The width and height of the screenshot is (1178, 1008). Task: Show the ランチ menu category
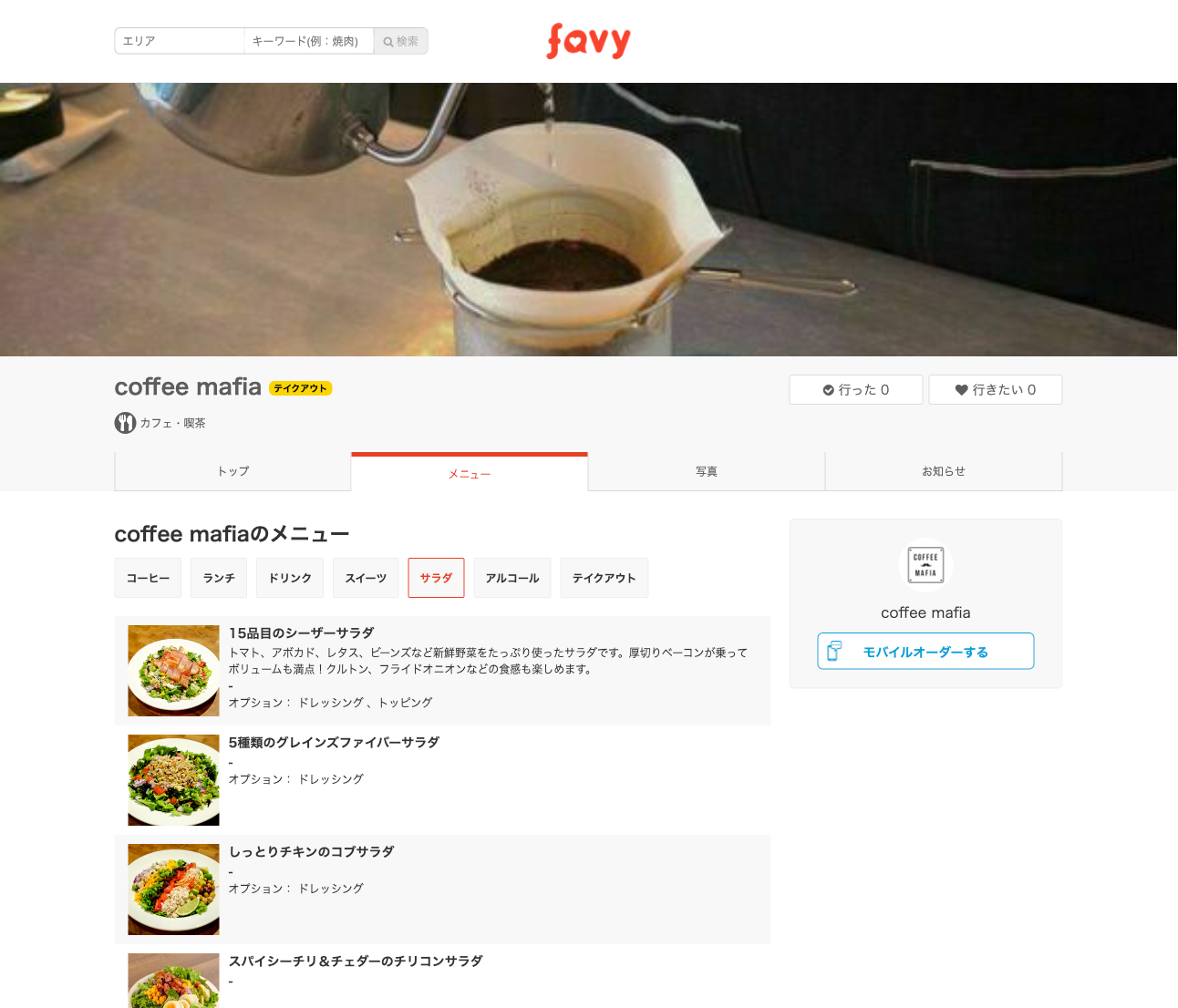[x=219, y=578]
